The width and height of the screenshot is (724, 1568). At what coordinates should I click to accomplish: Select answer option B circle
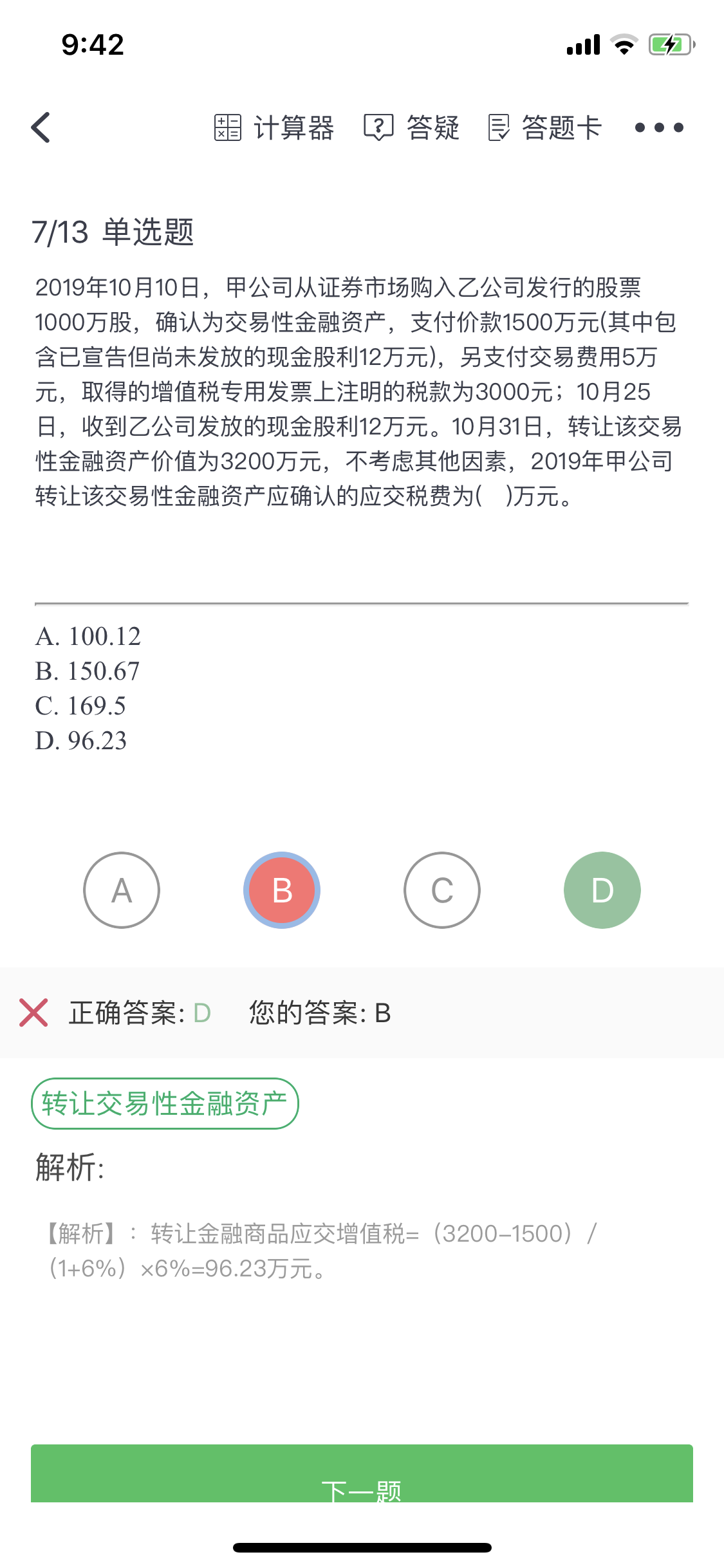pos(282,890)
